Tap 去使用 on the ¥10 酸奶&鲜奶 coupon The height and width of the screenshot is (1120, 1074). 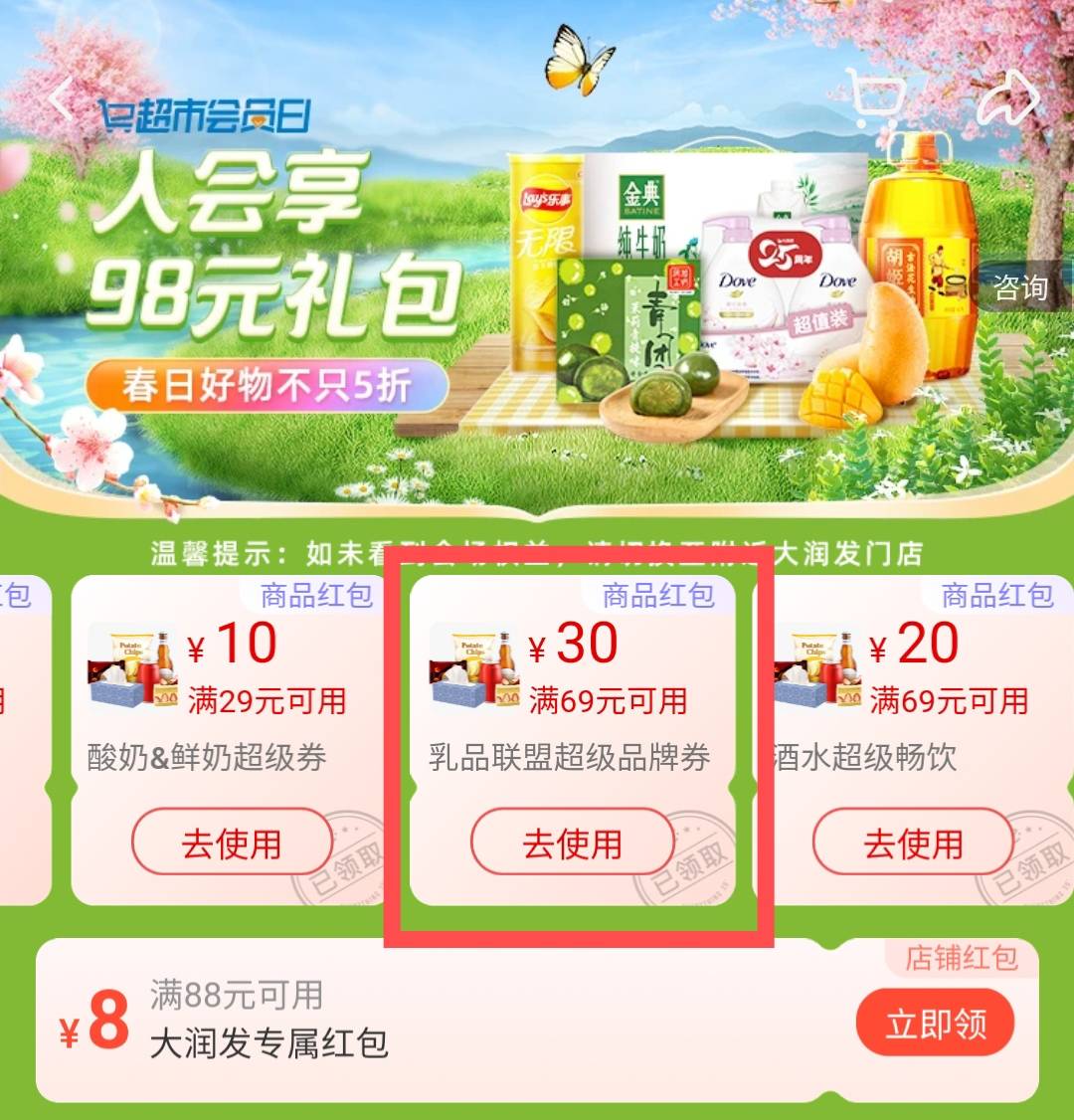[x=232, y=843]
